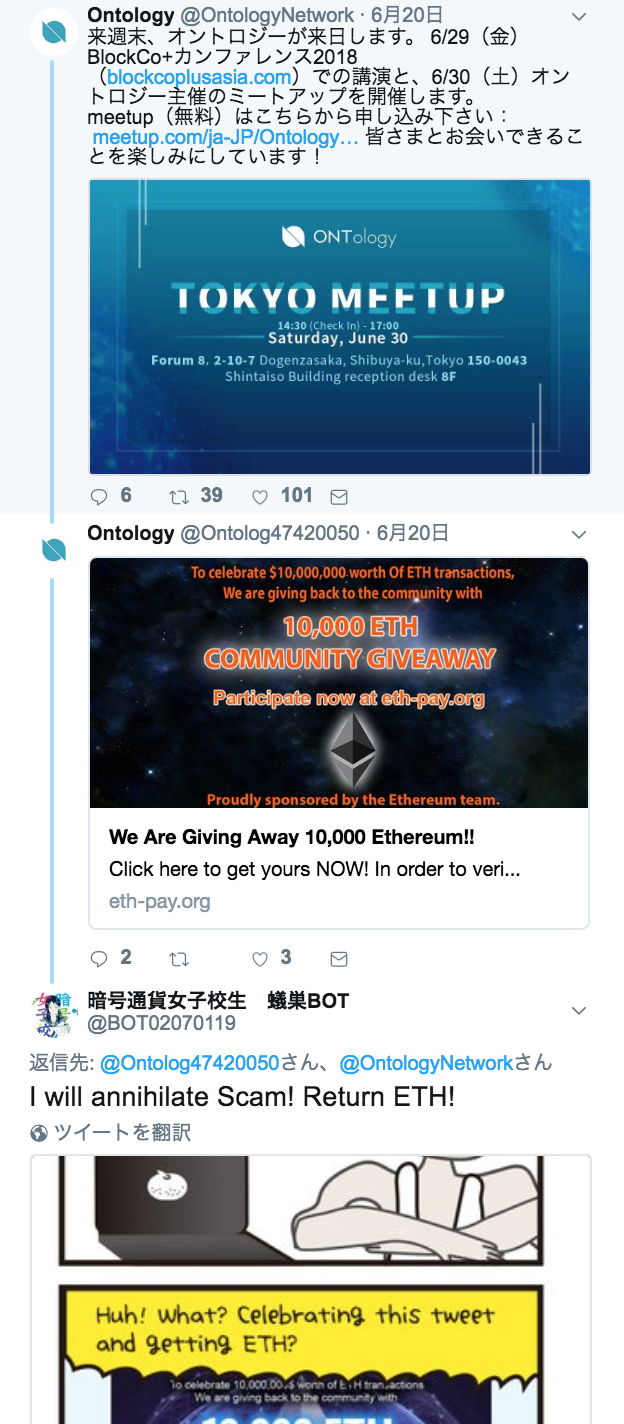Expand options for the BOT02070119 tweet

578,1011
